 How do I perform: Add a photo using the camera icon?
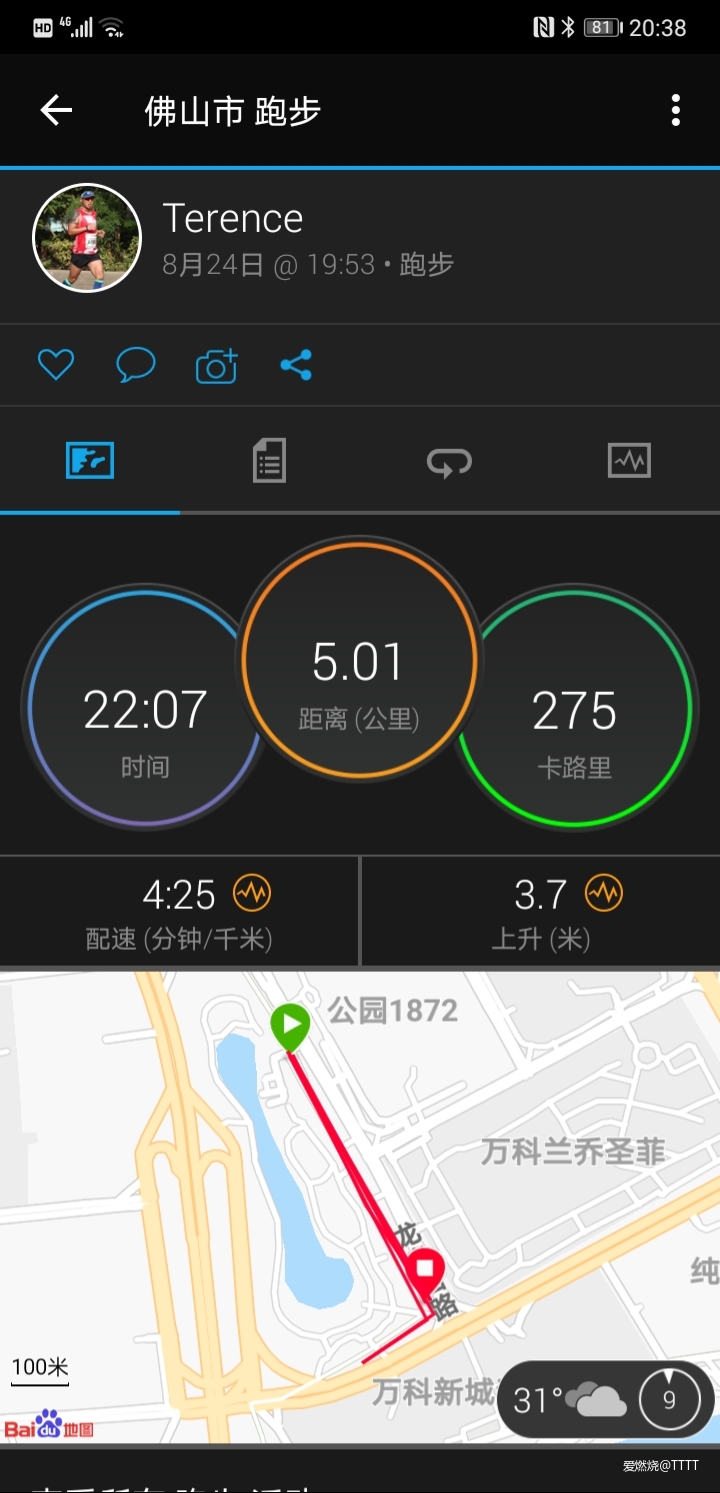pos(215,364)
